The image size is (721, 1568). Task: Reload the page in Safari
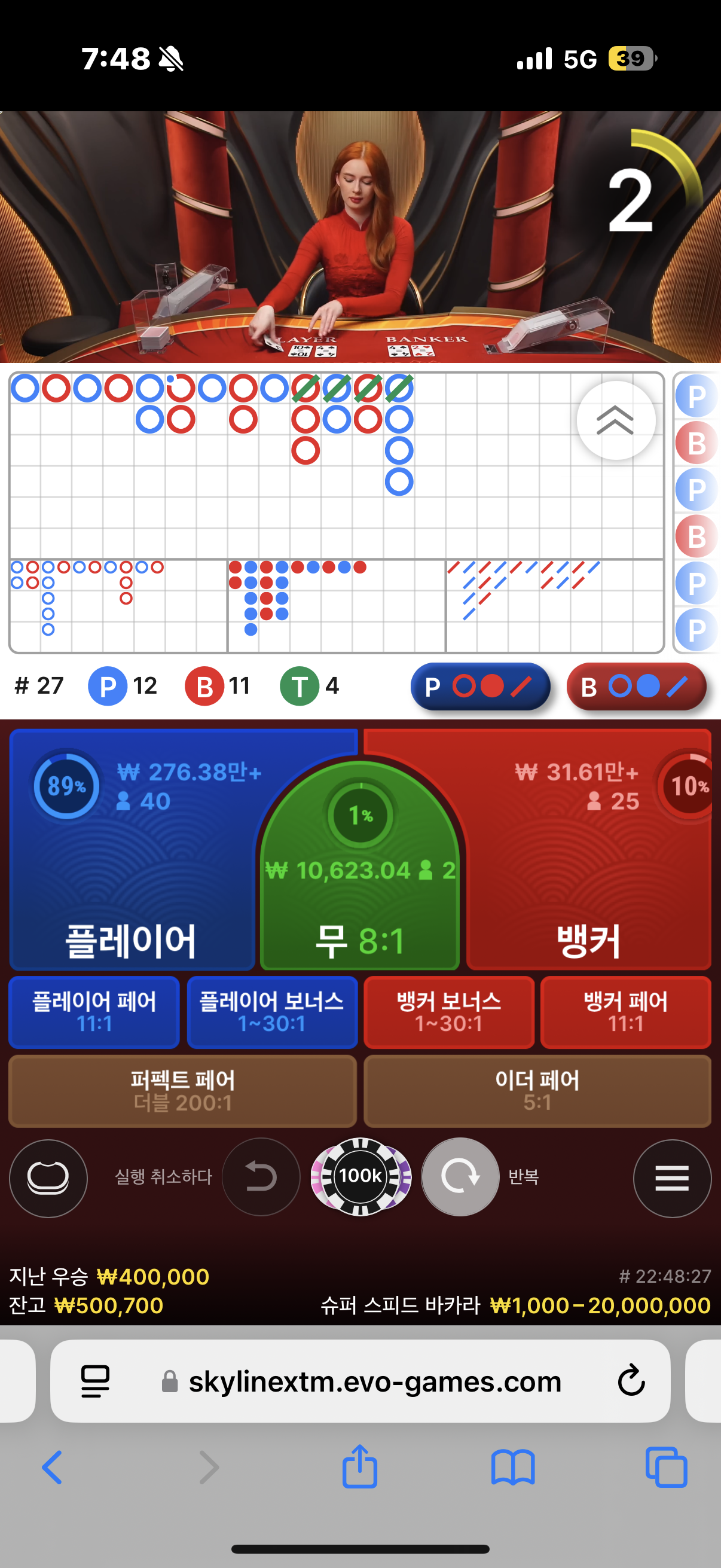tap(631, 1380)
